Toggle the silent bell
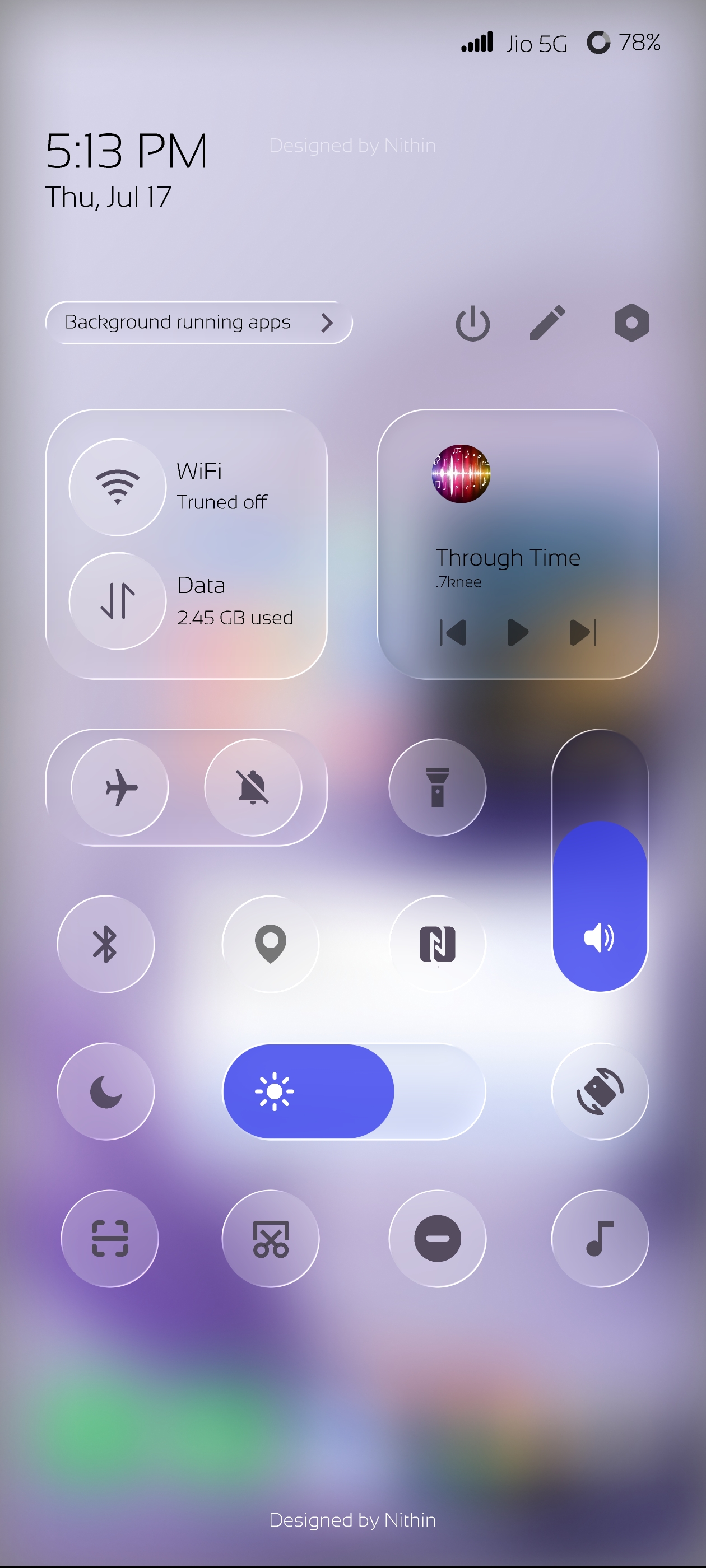 [253, 787]
